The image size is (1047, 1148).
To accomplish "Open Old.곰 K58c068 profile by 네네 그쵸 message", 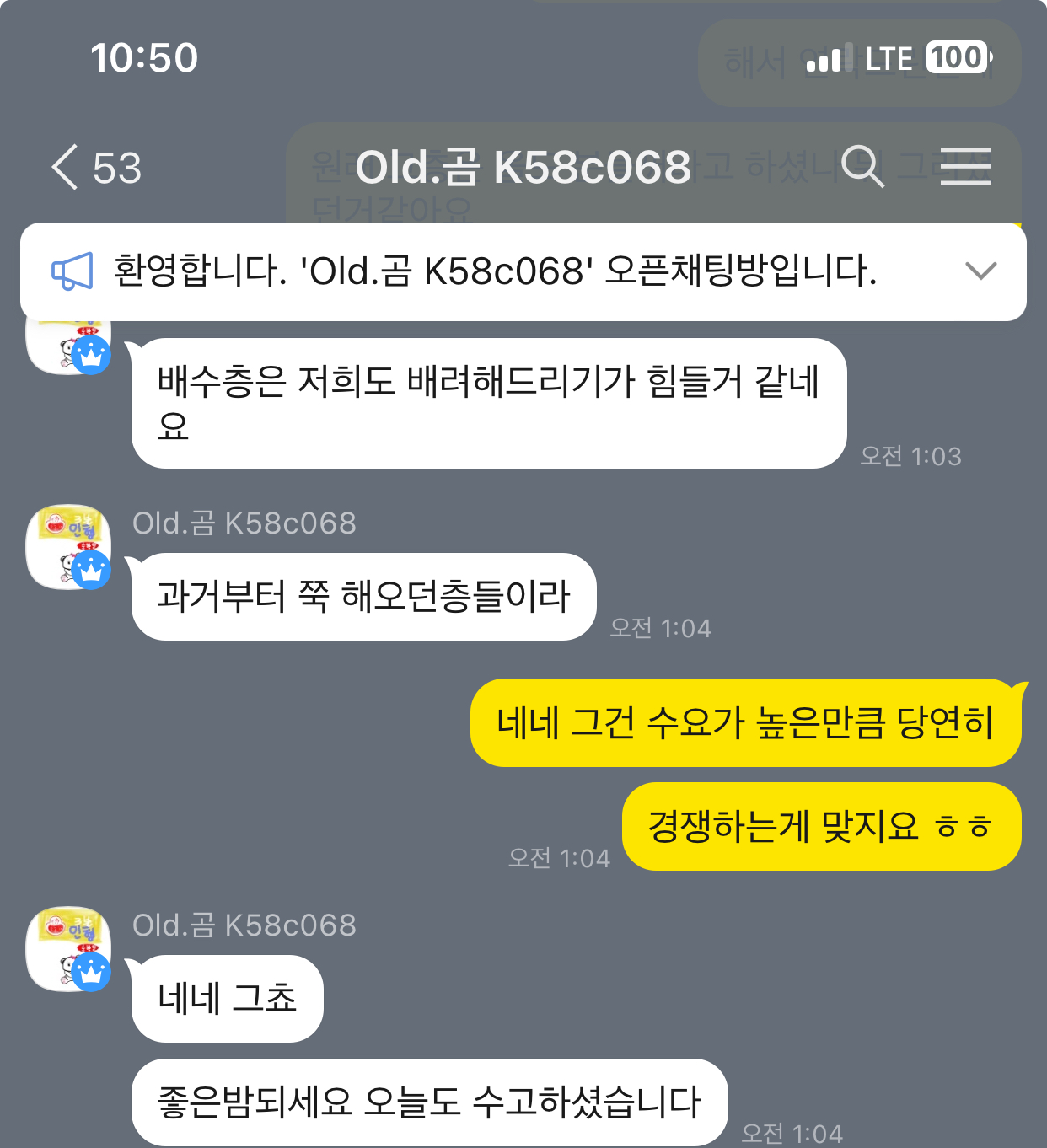I will [67, 949].
